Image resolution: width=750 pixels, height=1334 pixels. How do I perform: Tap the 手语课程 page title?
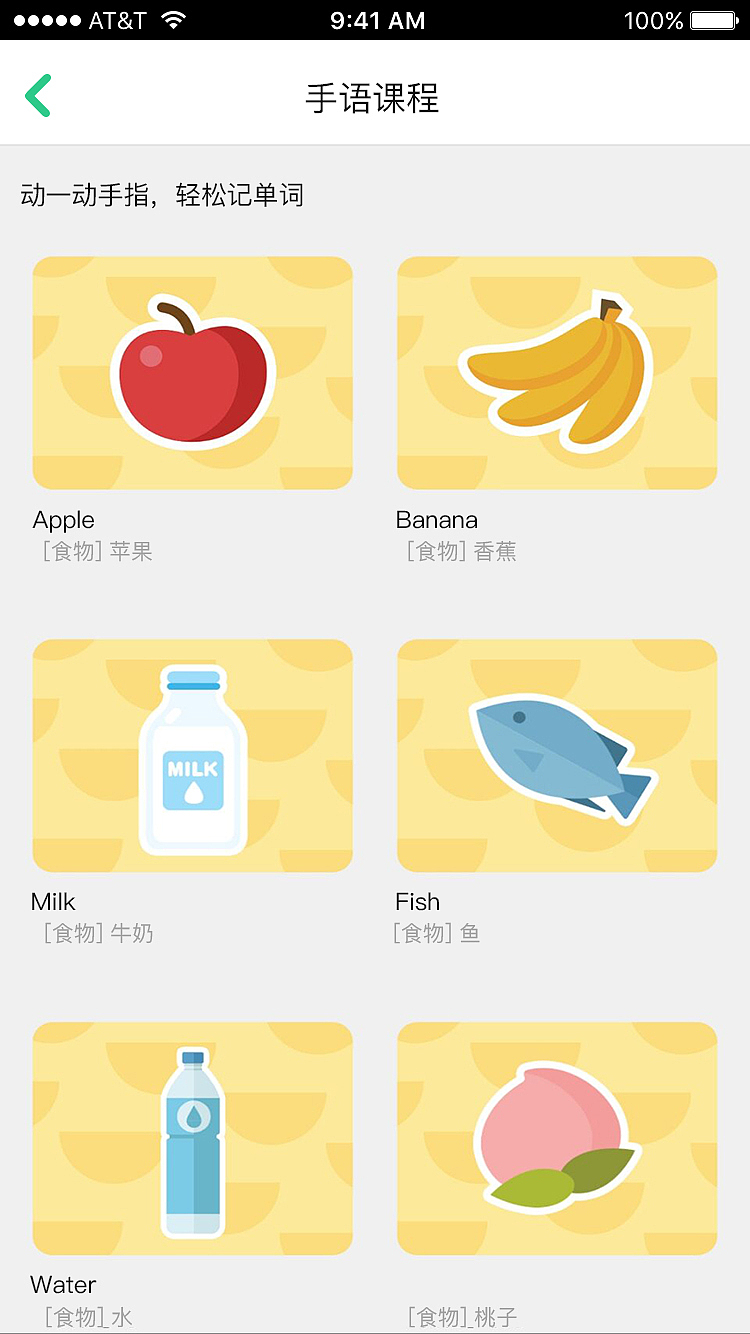coord(373,99)
